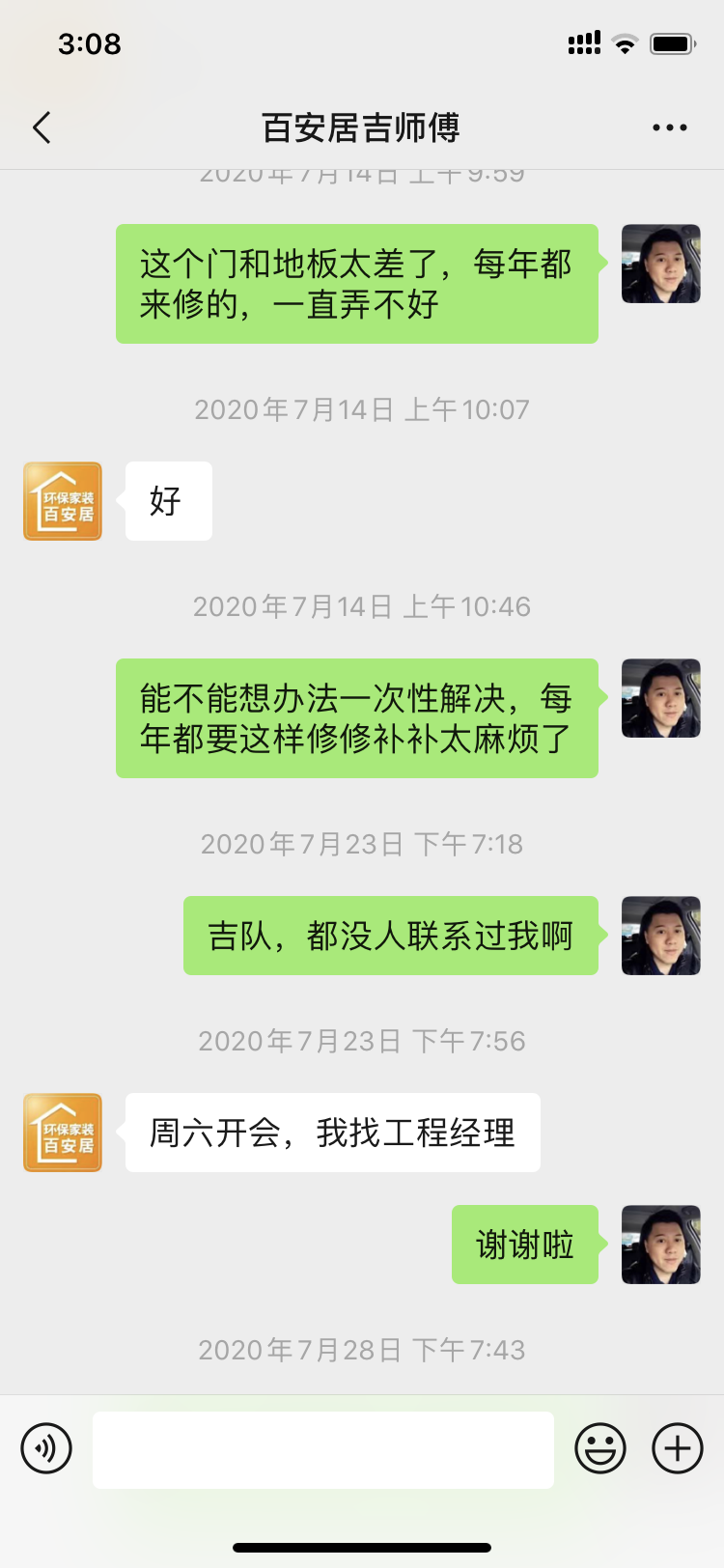
Task: Open my avatar next to 谢谢啦
Action: pos(660,1245)
